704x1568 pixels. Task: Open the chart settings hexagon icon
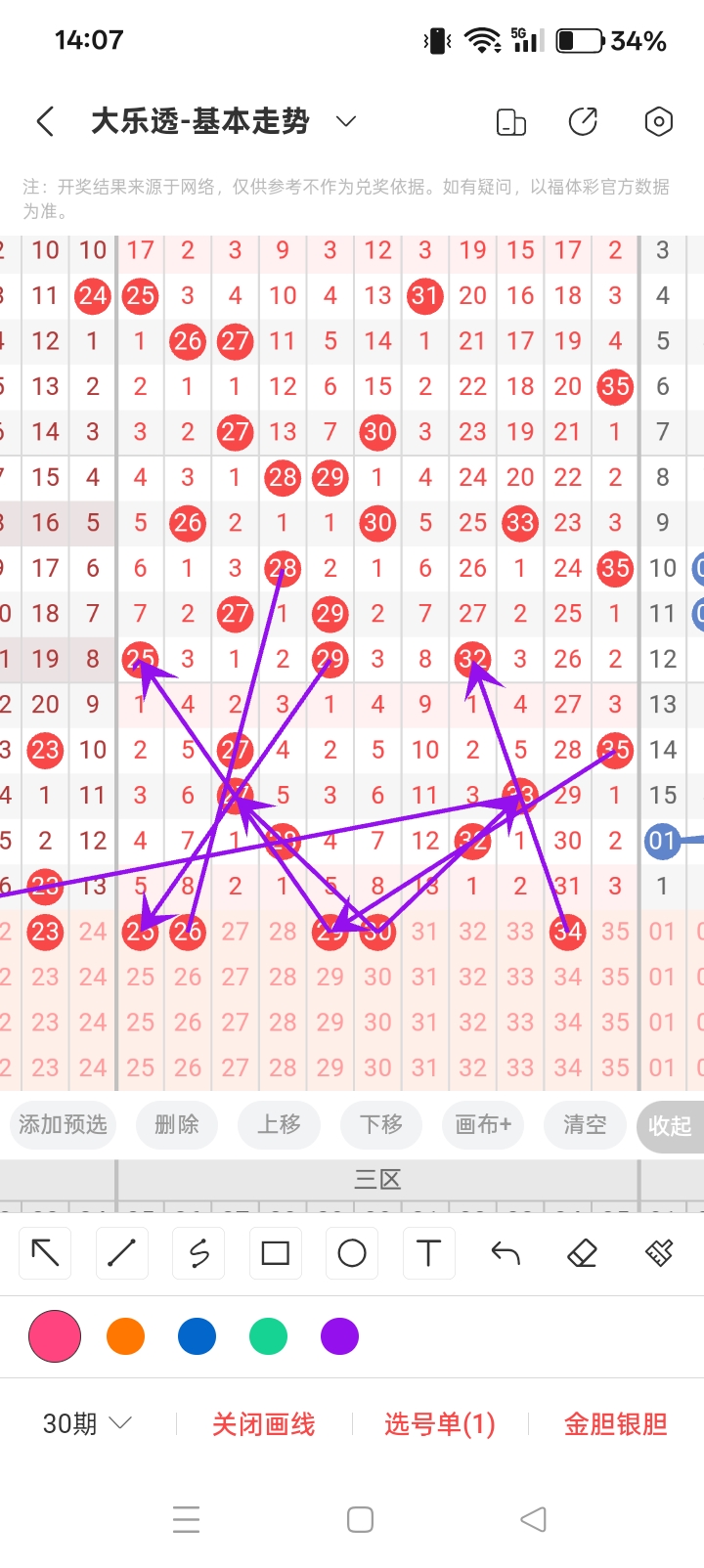click(x=659, y=122)
